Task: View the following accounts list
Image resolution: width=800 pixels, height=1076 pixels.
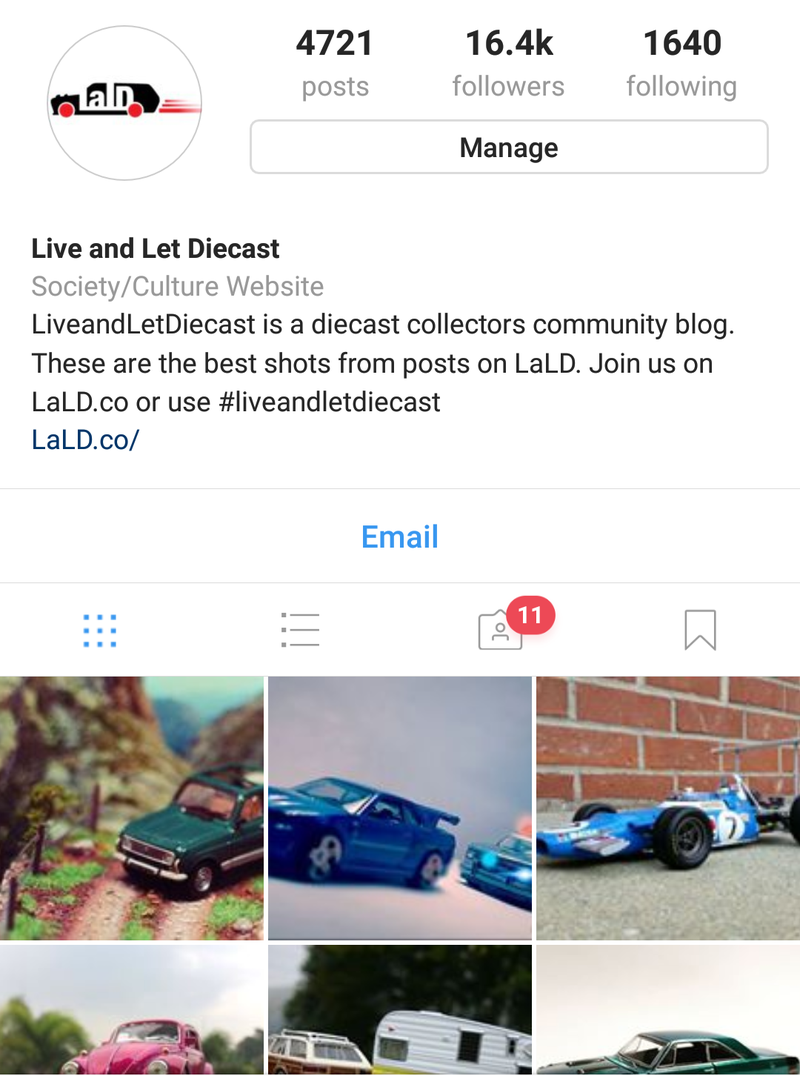Action: click(x=681, y=64)
